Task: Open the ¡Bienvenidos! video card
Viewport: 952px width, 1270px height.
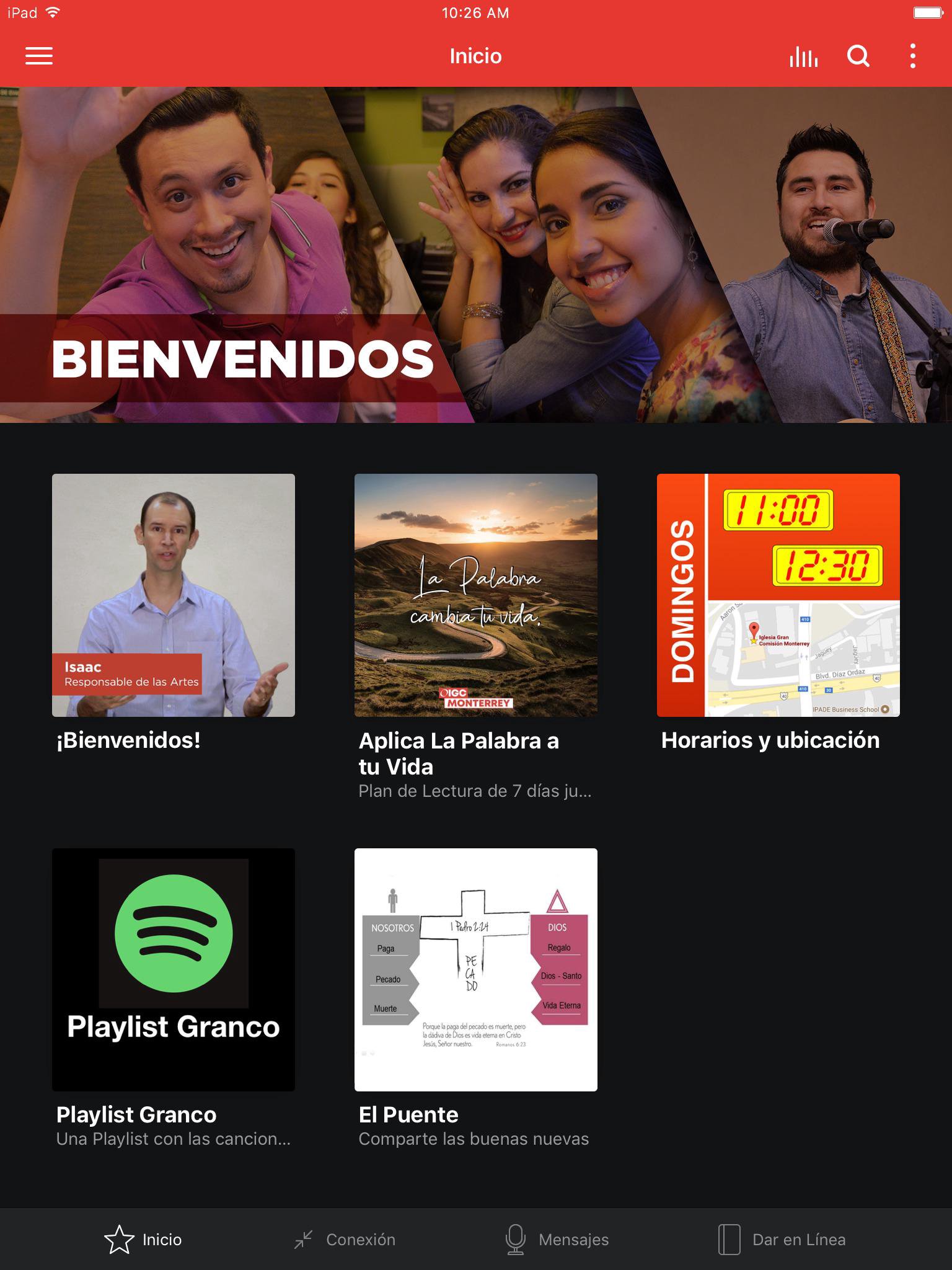Action: coord(174,595)
